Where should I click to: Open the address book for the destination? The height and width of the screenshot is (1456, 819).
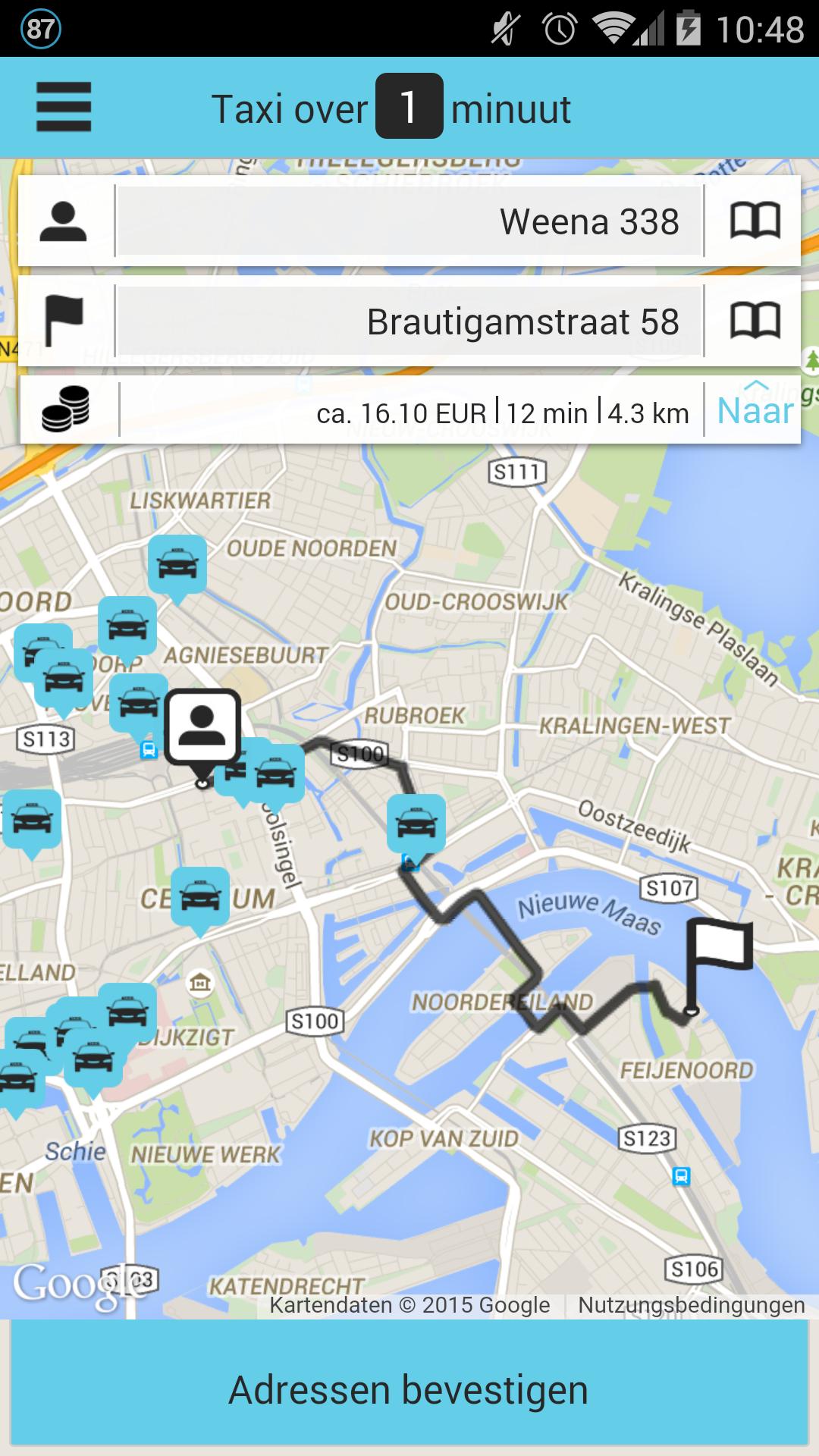click(x=755, y=321)
